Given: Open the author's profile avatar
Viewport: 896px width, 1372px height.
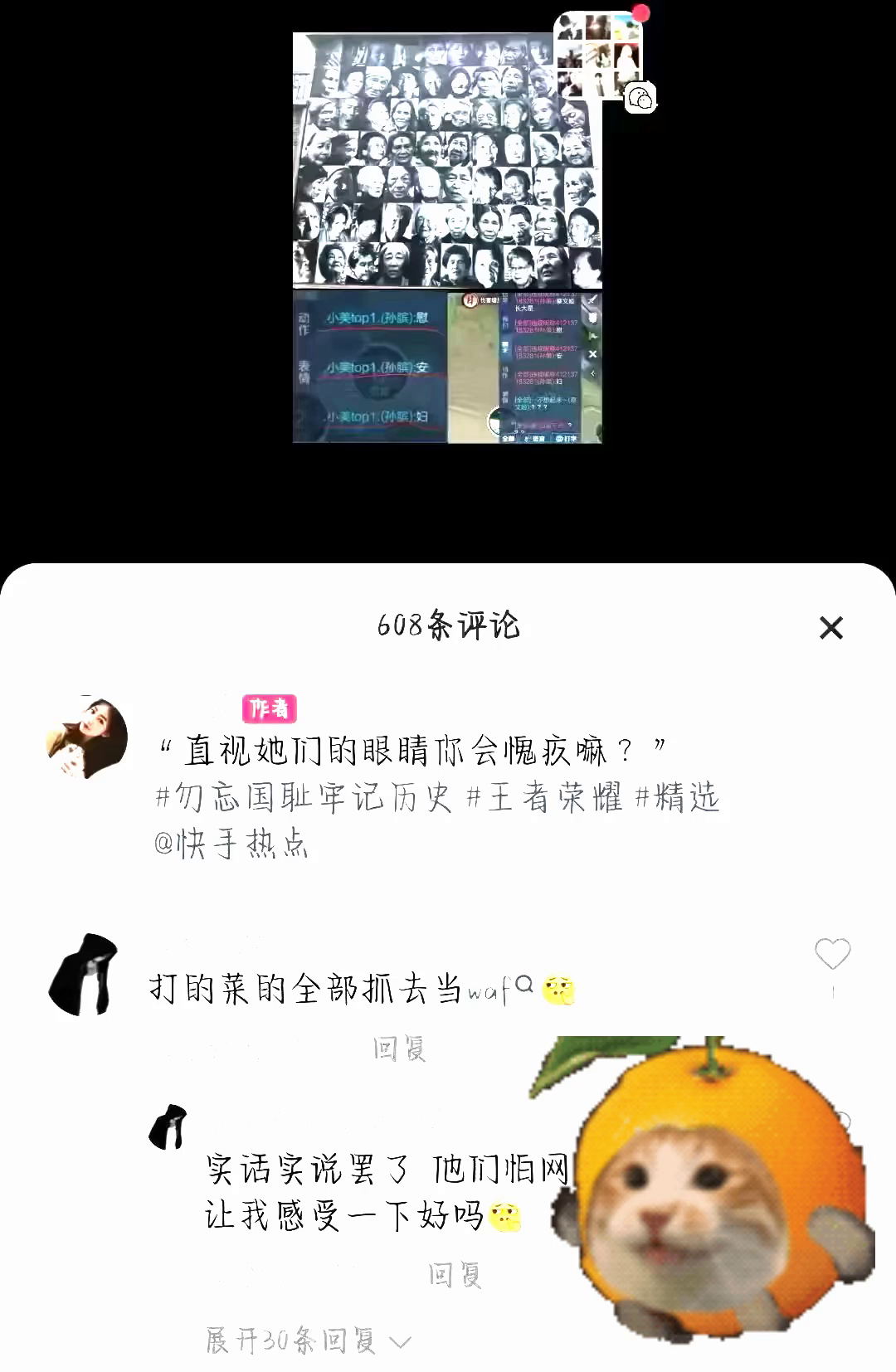Looking at the screenshot, I should click(x=87, y=739).
